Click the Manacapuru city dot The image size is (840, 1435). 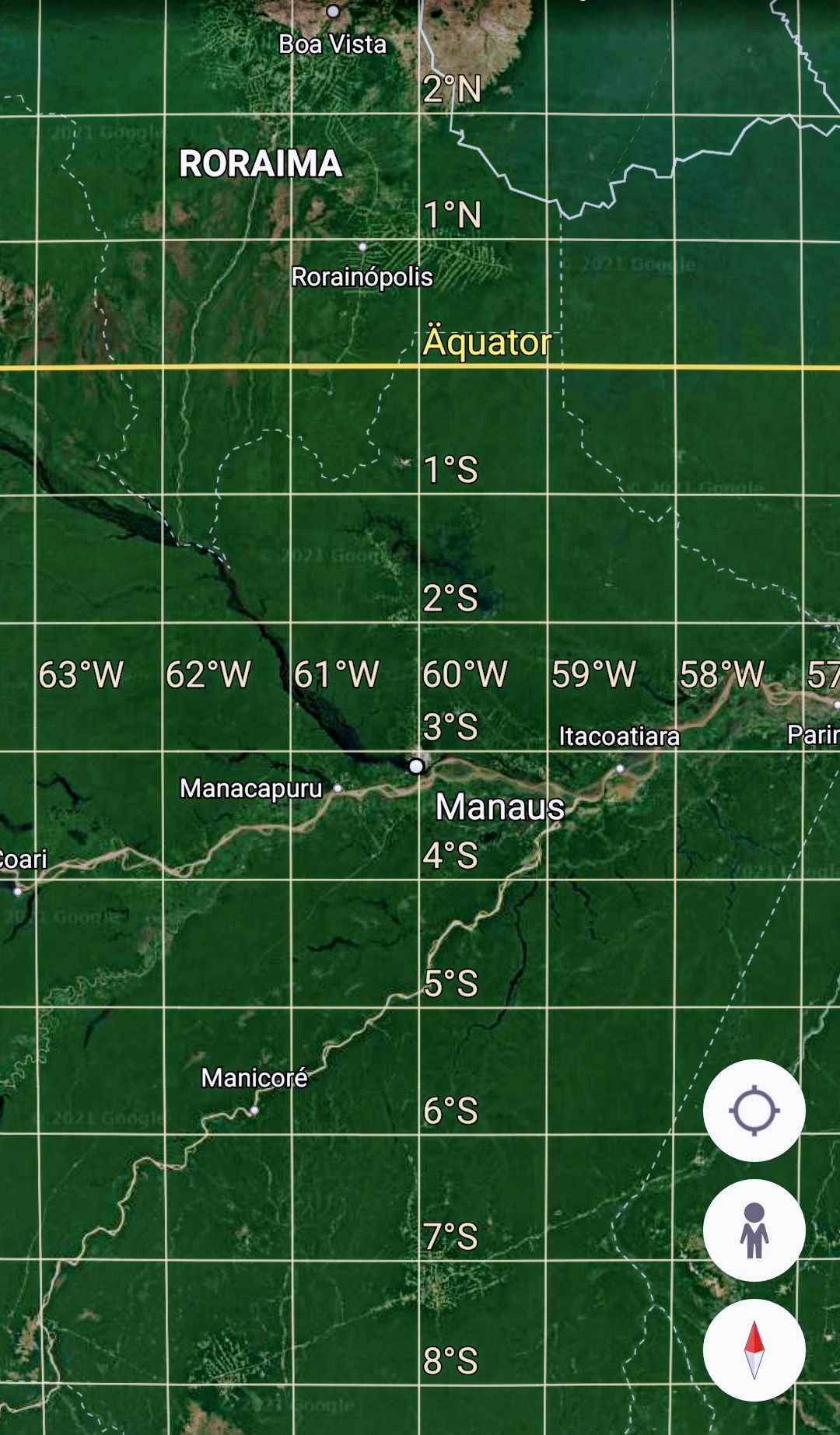(338, 787)
